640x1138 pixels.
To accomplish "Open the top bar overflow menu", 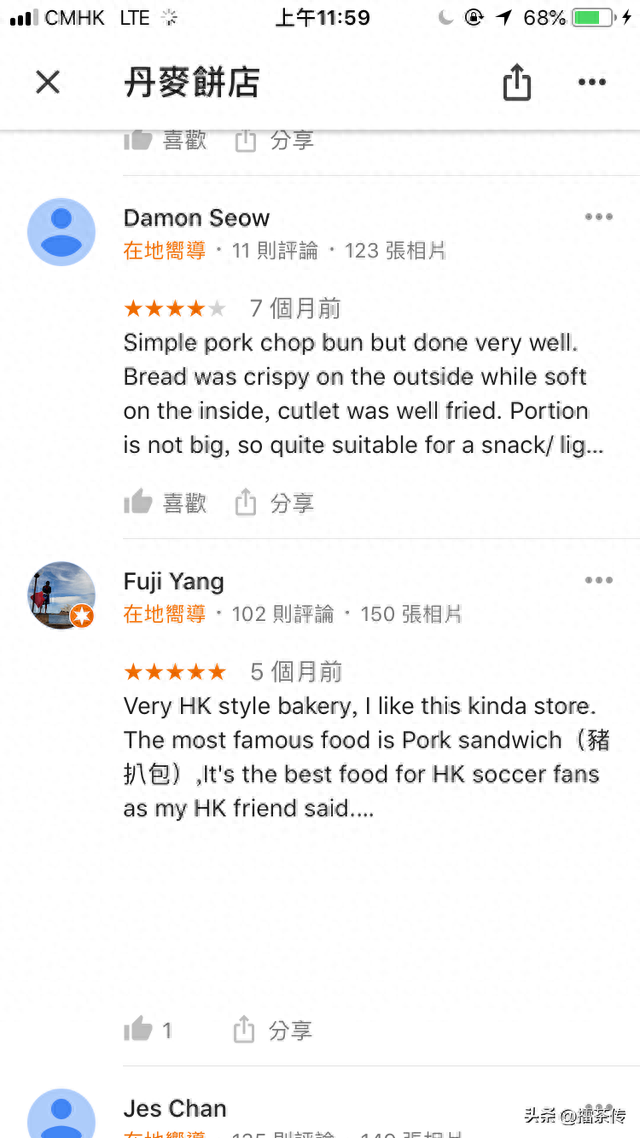I will (x=592, y=82).
